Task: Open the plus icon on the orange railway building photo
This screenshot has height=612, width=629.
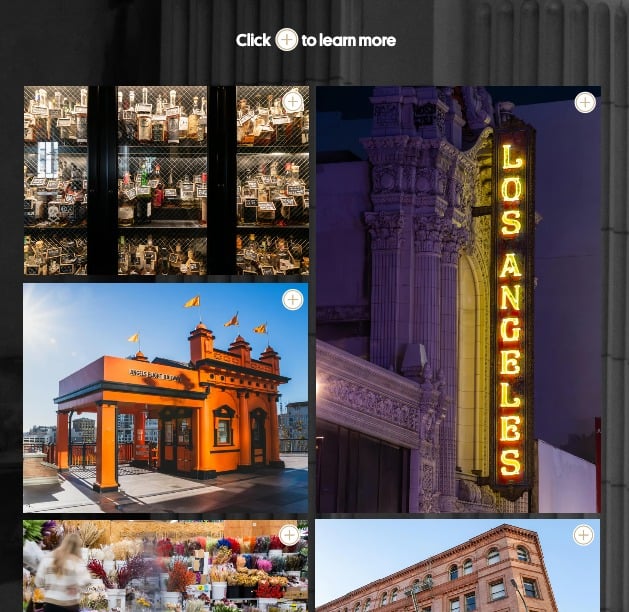Action: (293, 300)
